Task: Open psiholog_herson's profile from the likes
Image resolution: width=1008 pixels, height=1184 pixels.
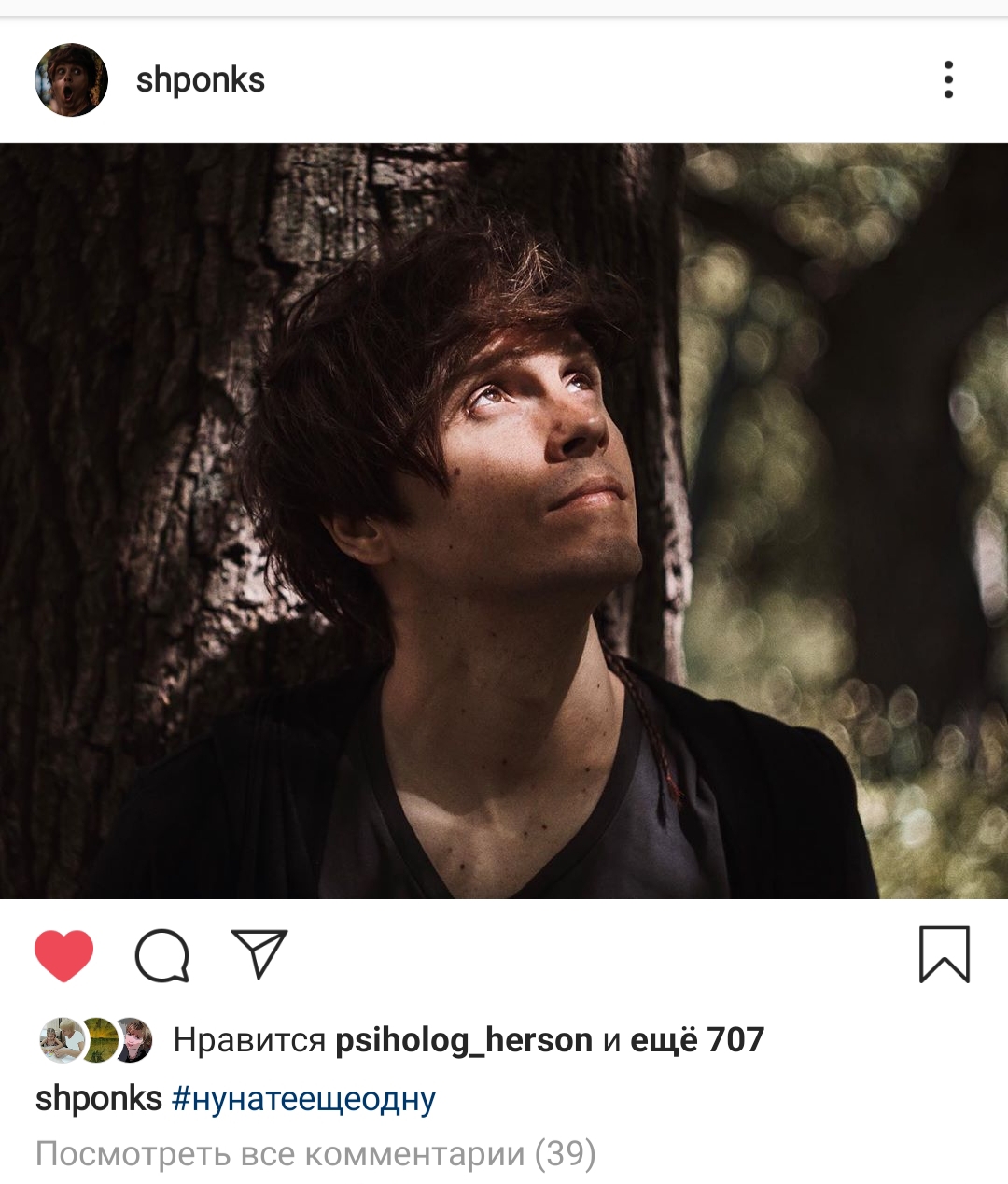Action: [x=463, y=1040]
